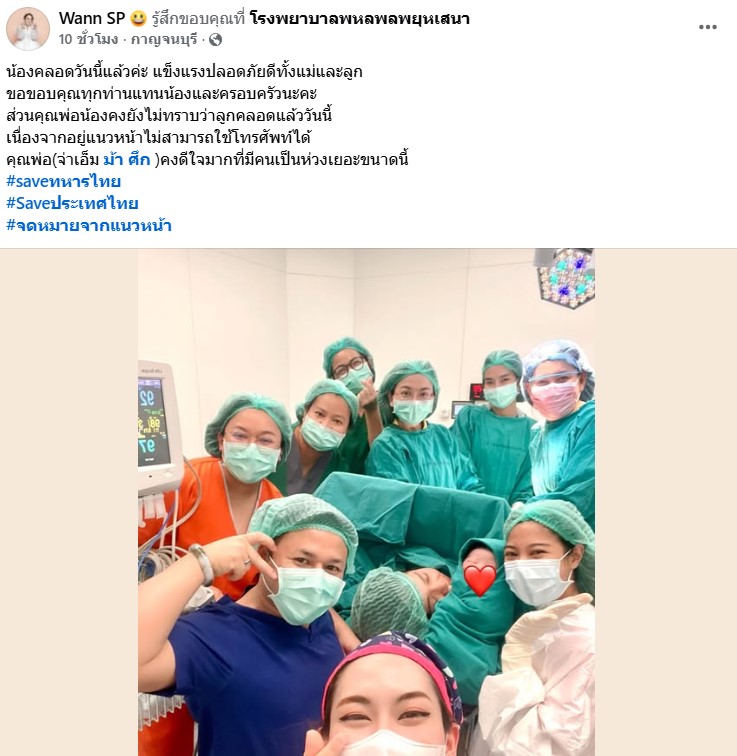Open tagged name ม้า ศึก
737x756 pixels.
point(126,159)
